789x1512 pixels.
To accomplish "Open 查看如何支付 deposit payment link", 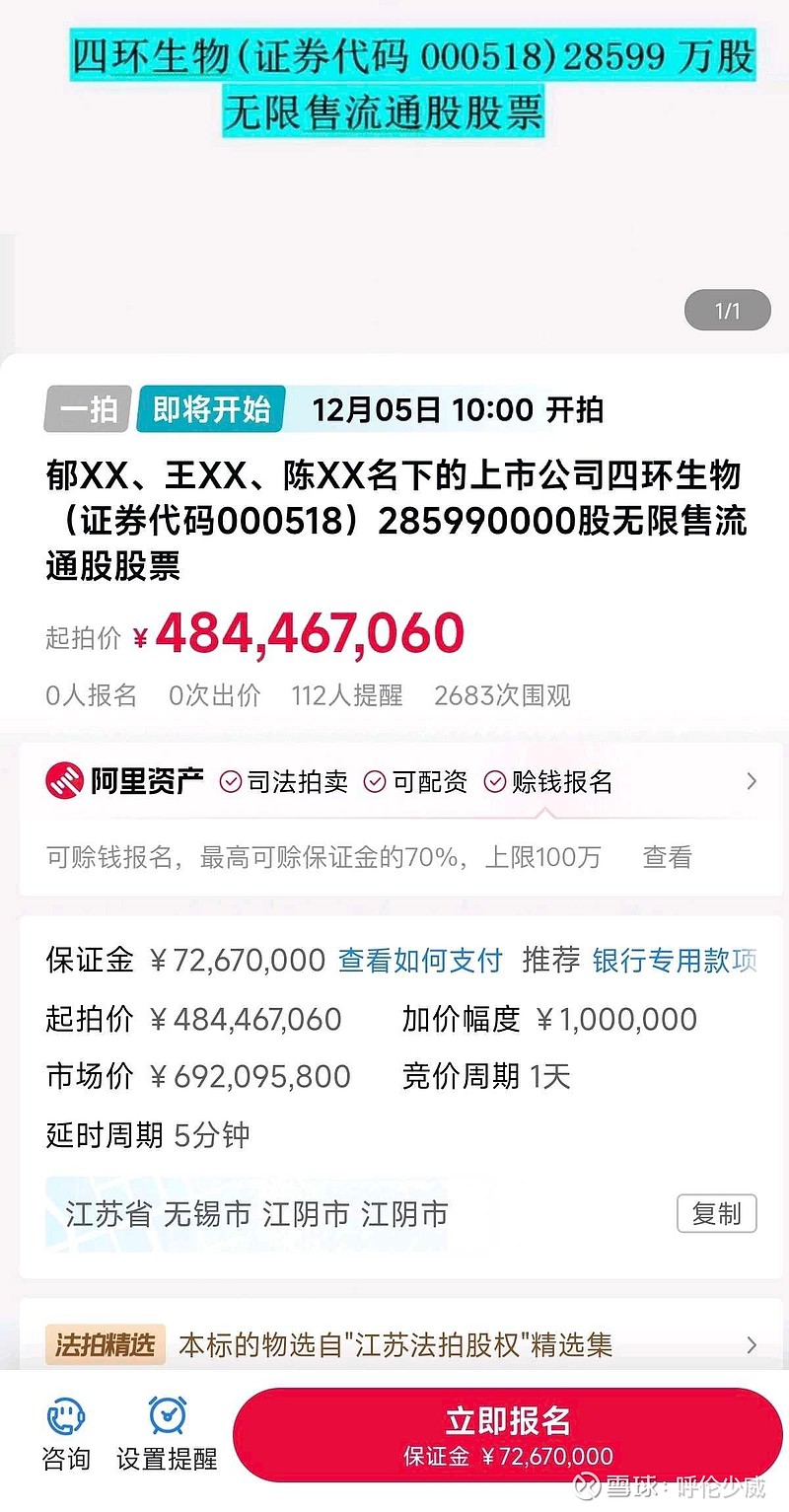I will pyautogui.click(x=420, y=961).
